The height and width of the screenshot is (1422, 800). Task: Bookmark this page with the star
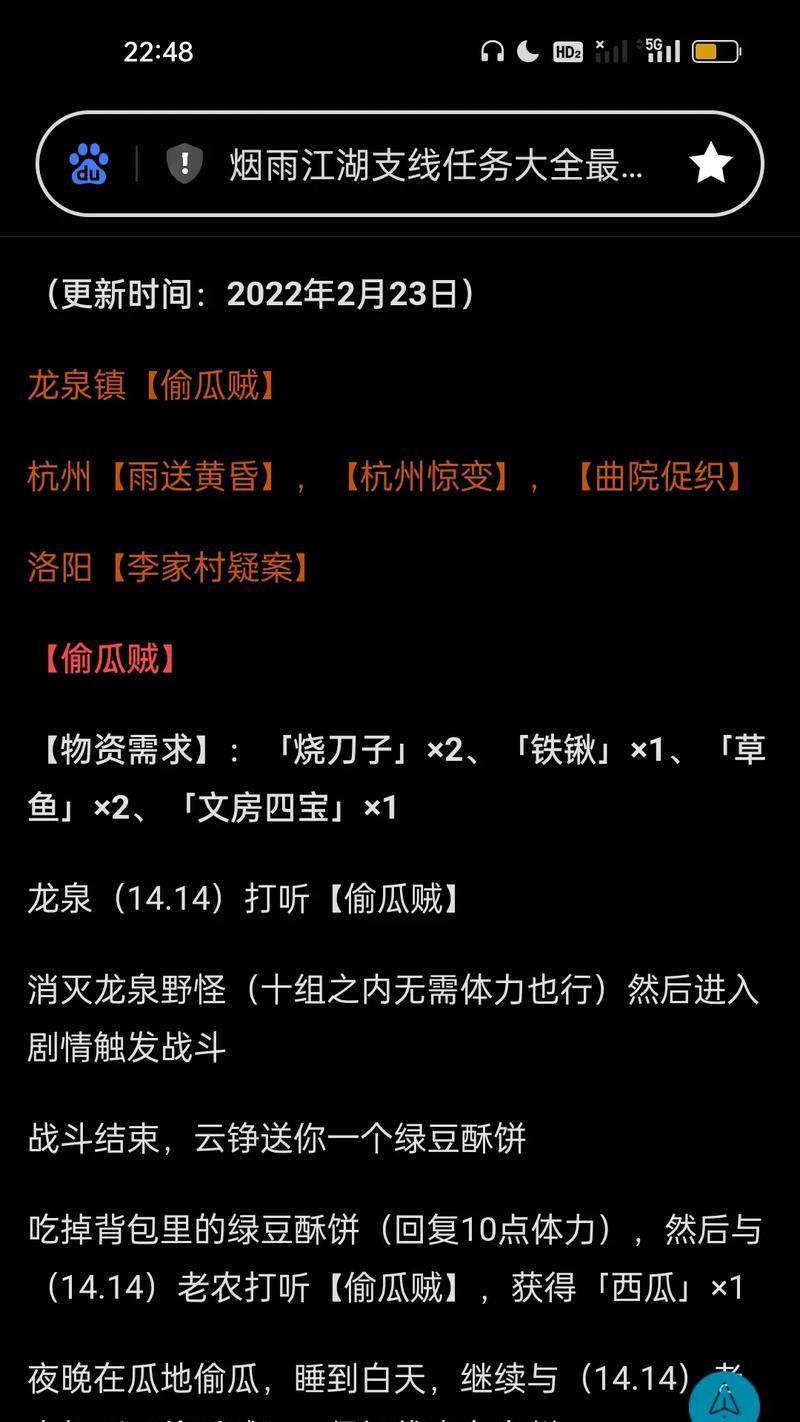(711, 163)
